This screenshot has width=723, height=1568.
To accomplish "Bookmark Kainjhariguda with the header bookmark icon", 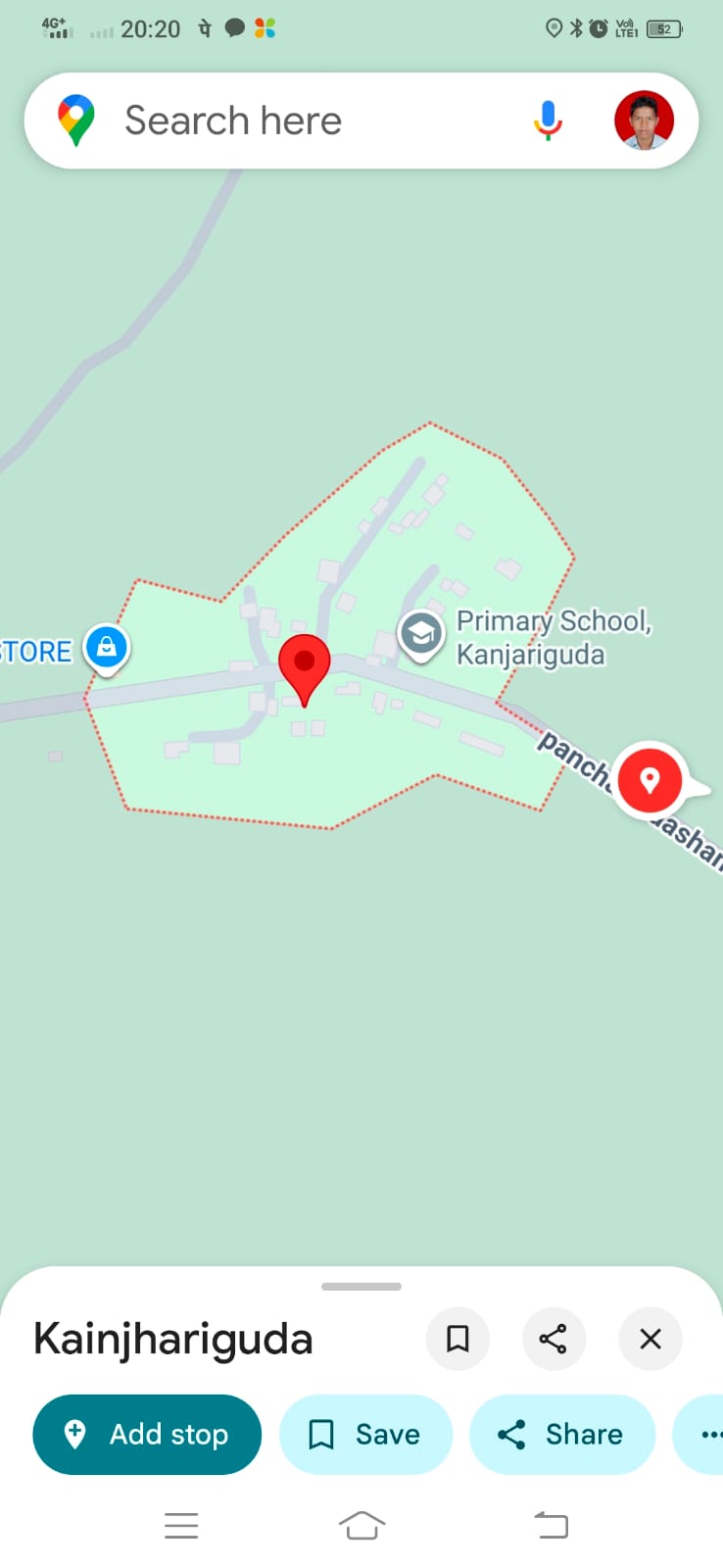I will [x=458, y=1339].
